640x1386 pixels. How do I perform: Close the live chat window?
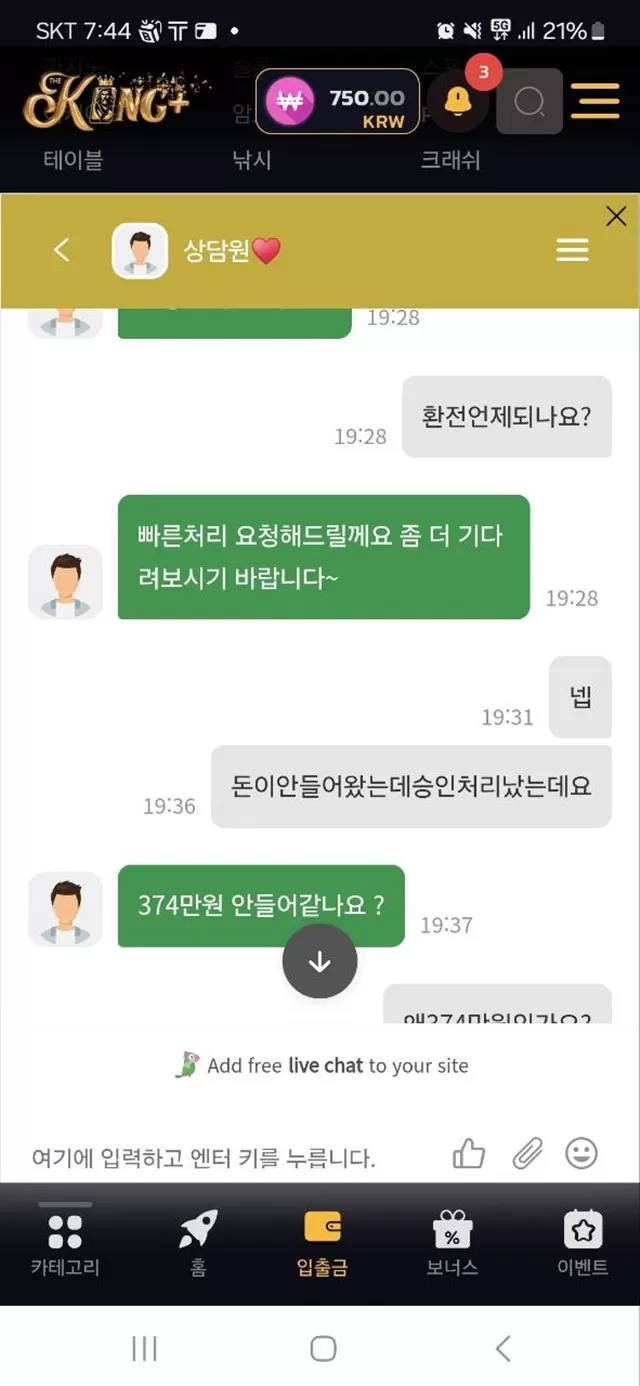click(x=616, y=216)
